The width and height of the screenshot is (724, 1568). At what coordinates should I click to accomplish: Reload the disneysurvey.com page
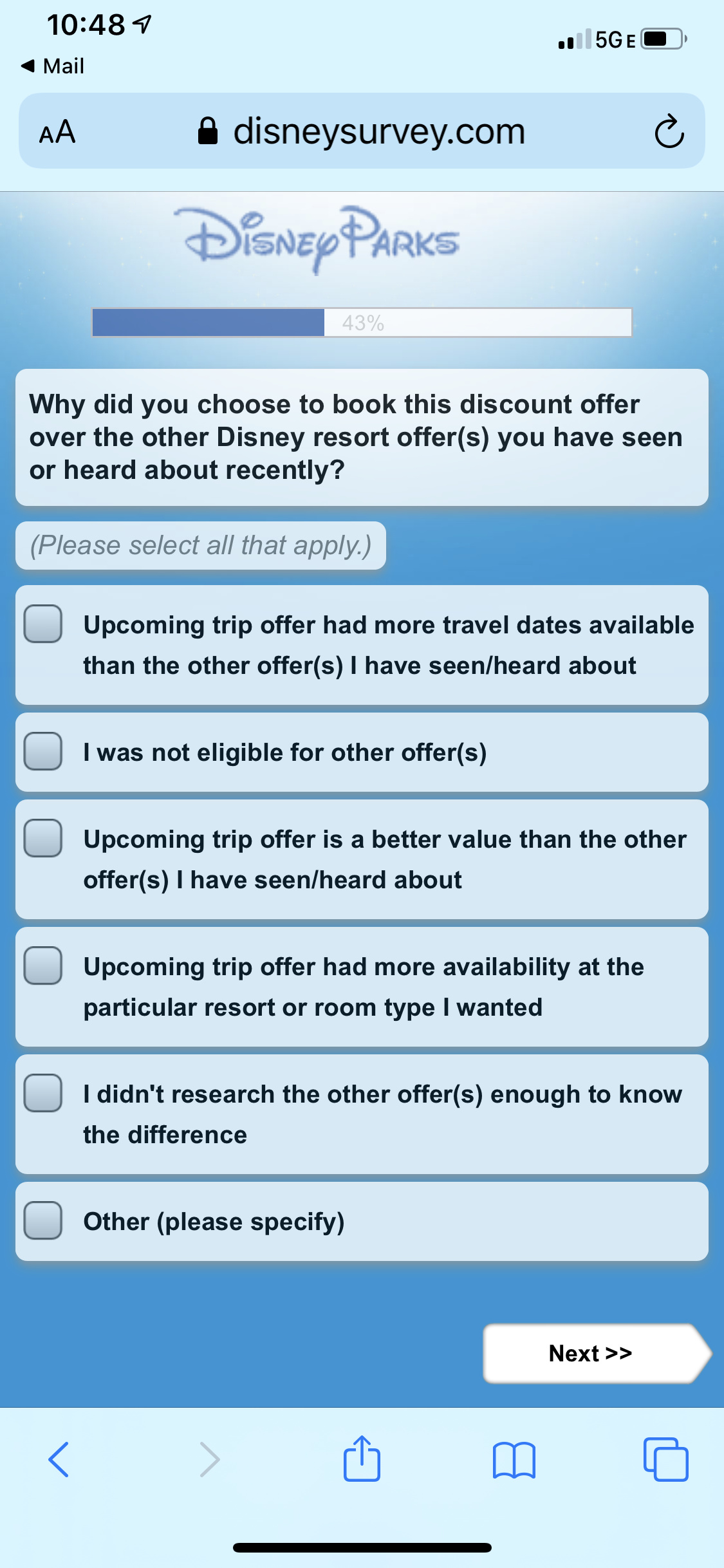coord(669,131)
